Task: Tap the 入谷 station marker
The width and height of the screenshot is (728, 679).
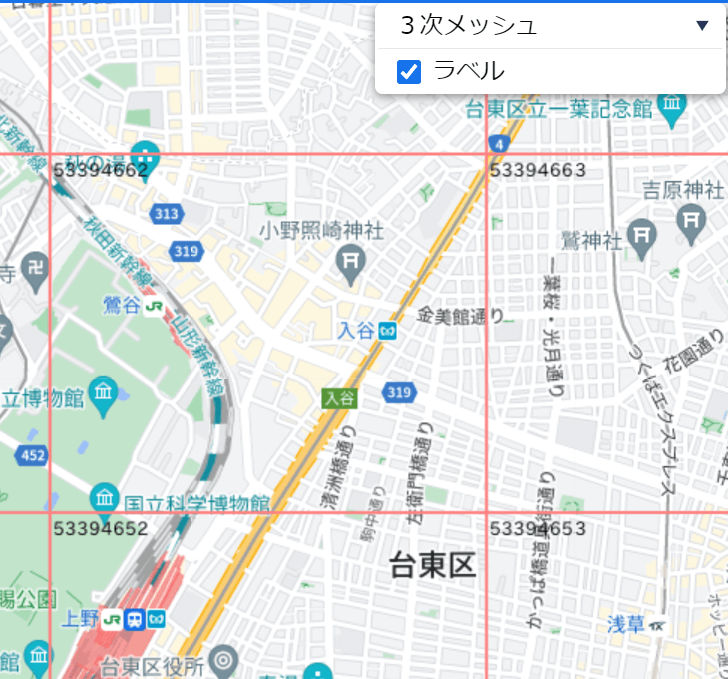Action: [x=388, y=331]
